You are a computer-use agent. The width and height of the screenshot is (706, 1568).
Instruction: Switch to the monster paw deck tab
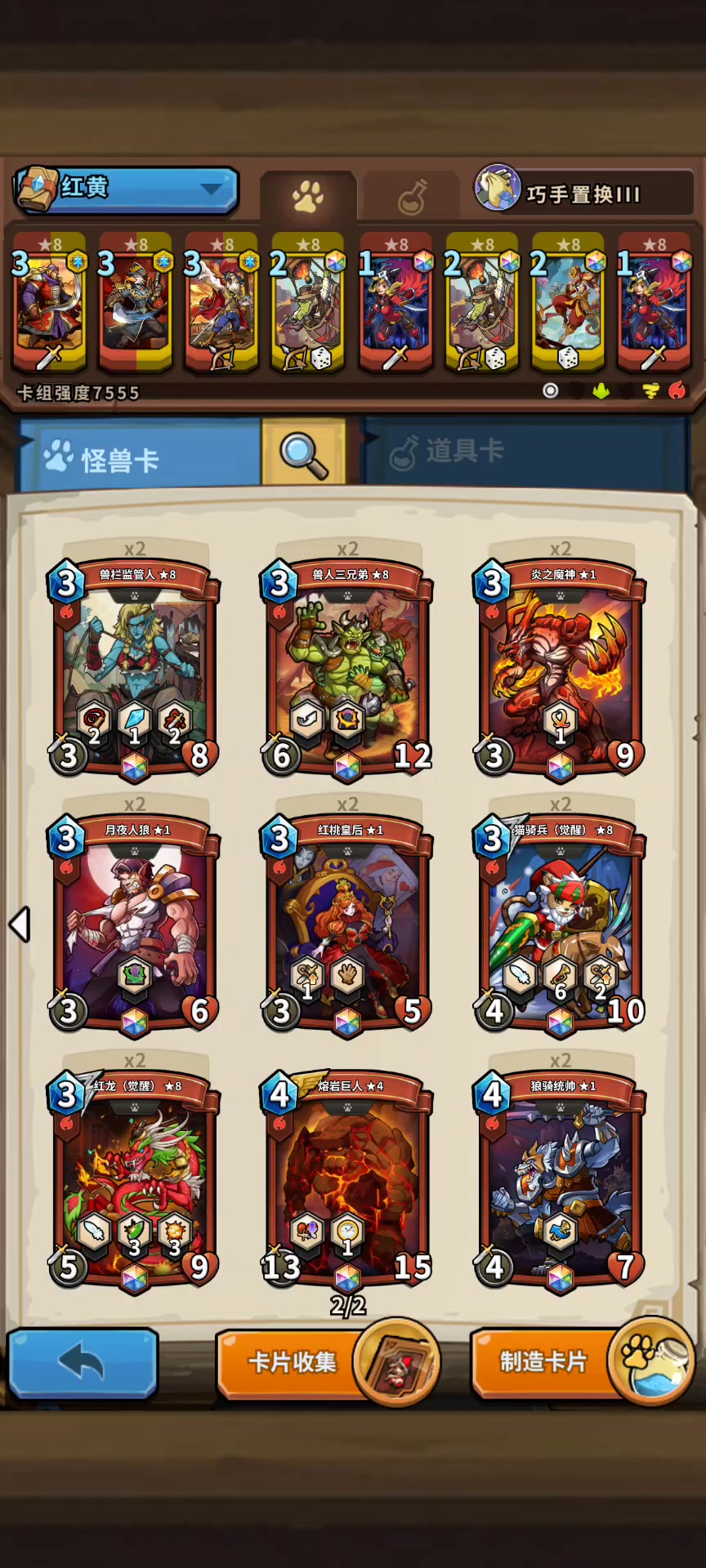308,197
